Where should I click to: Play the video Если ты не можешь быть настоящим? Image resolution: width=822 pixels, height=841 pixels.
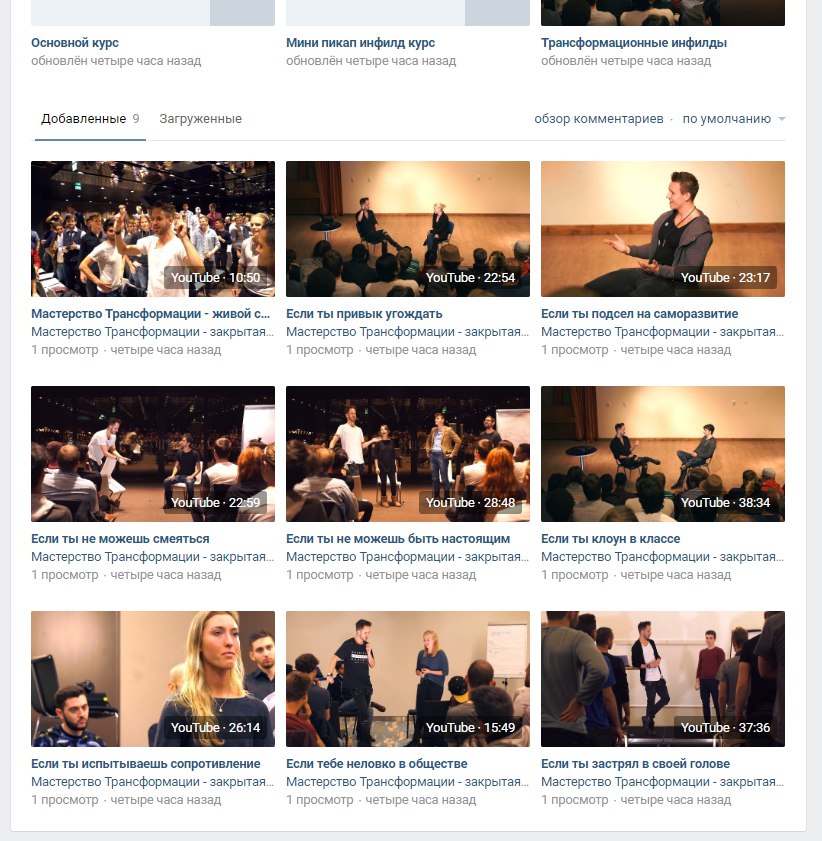[408, 454]
